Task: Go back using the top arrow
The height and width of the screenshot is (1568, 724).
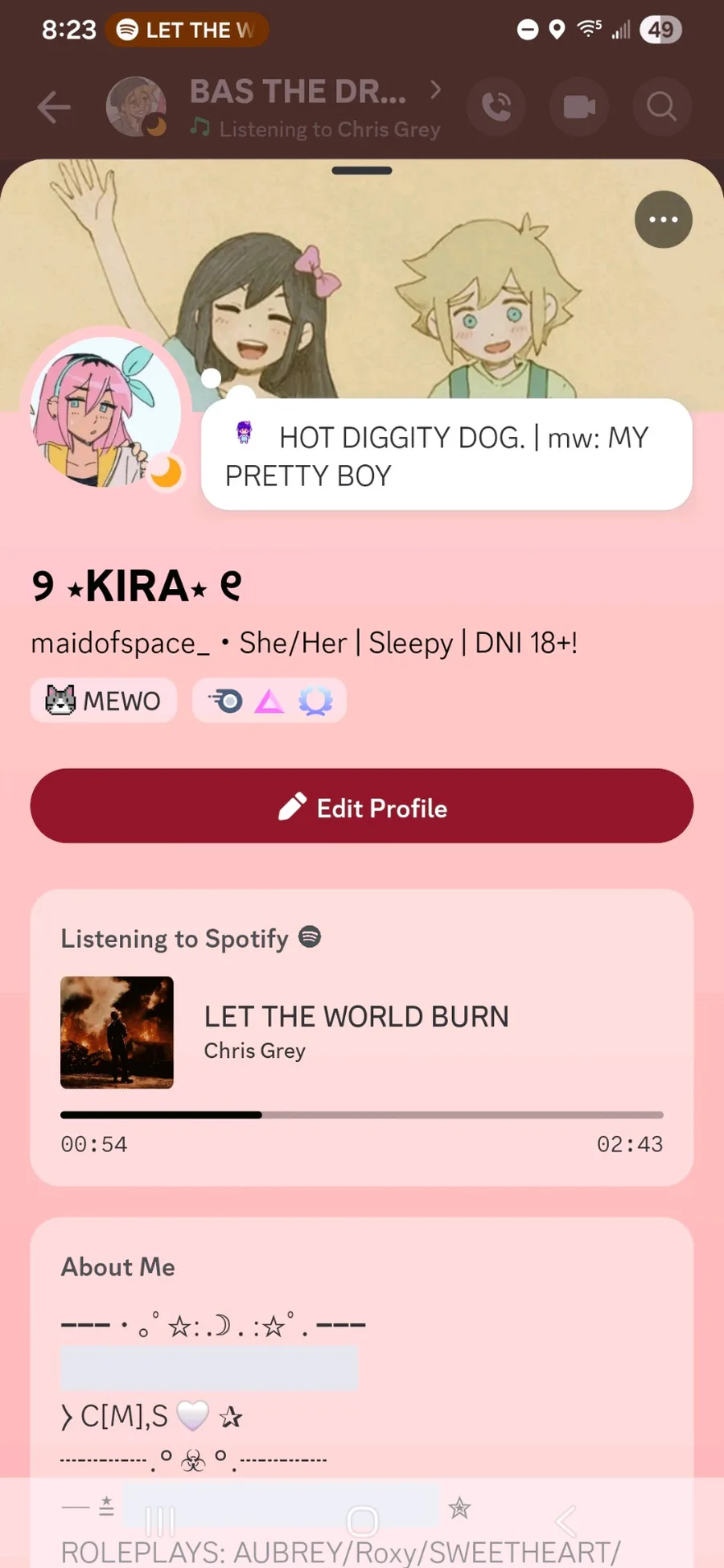Action: [54, 107]
